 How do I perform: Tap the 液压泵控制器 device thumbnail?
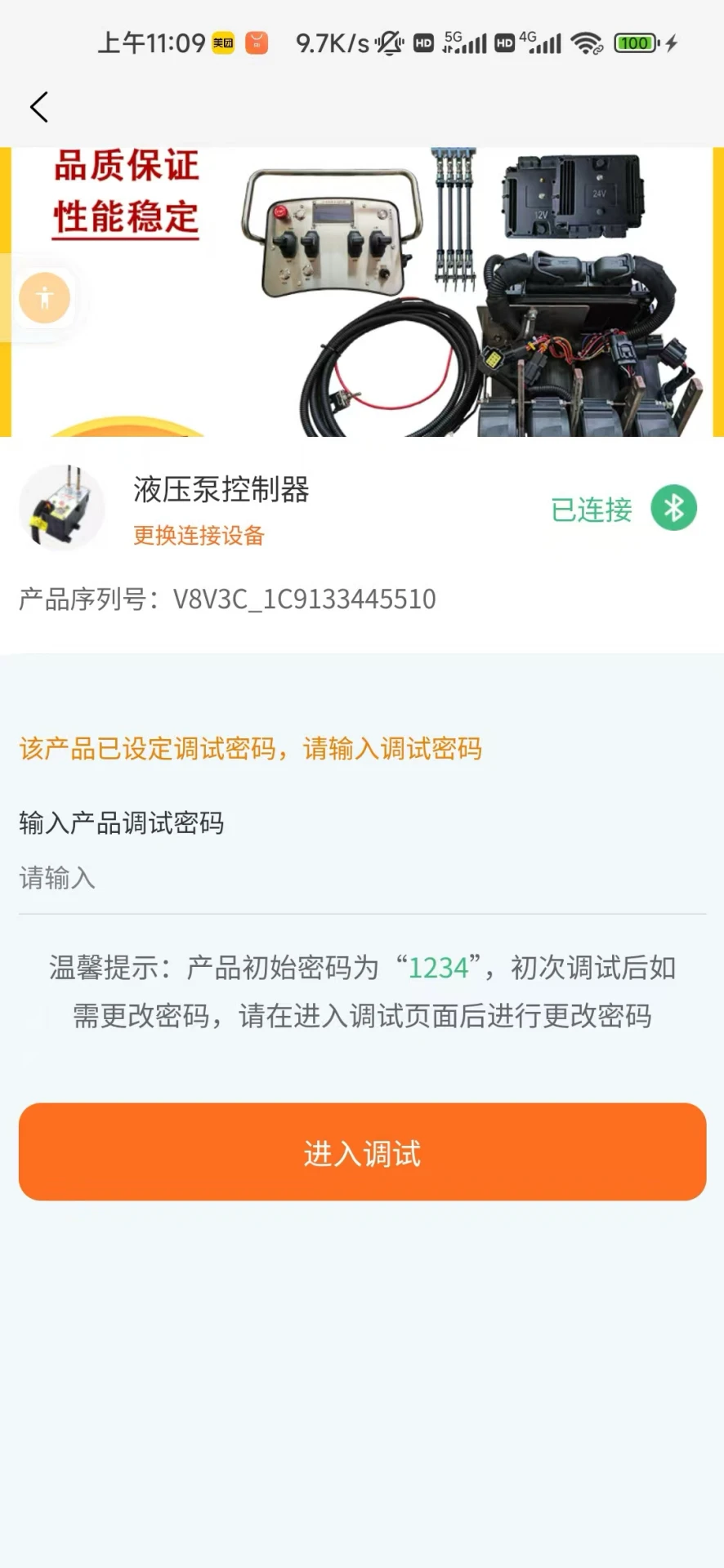coord(63,506)
